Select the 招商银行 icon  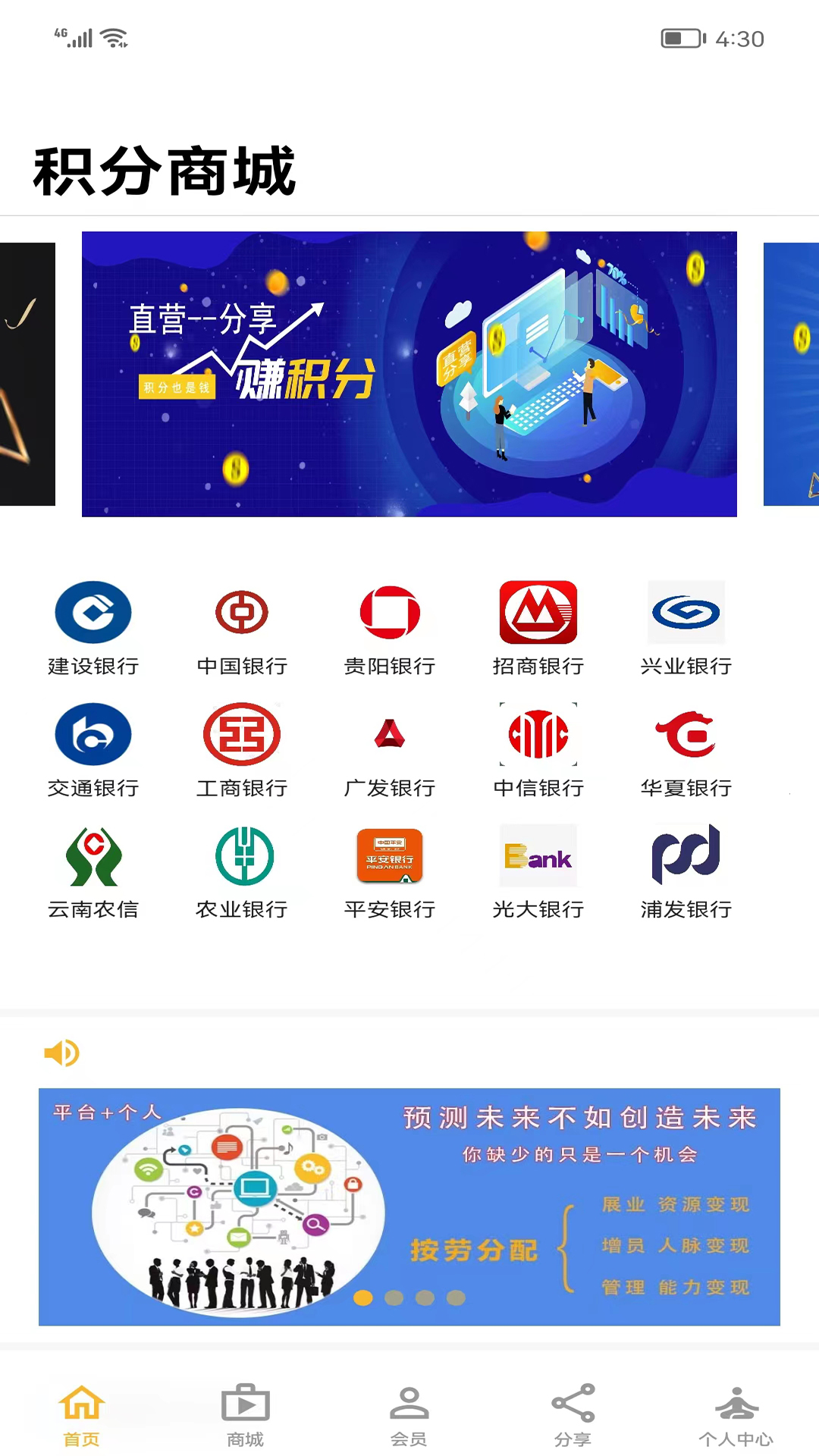click(x=538, y=611)
